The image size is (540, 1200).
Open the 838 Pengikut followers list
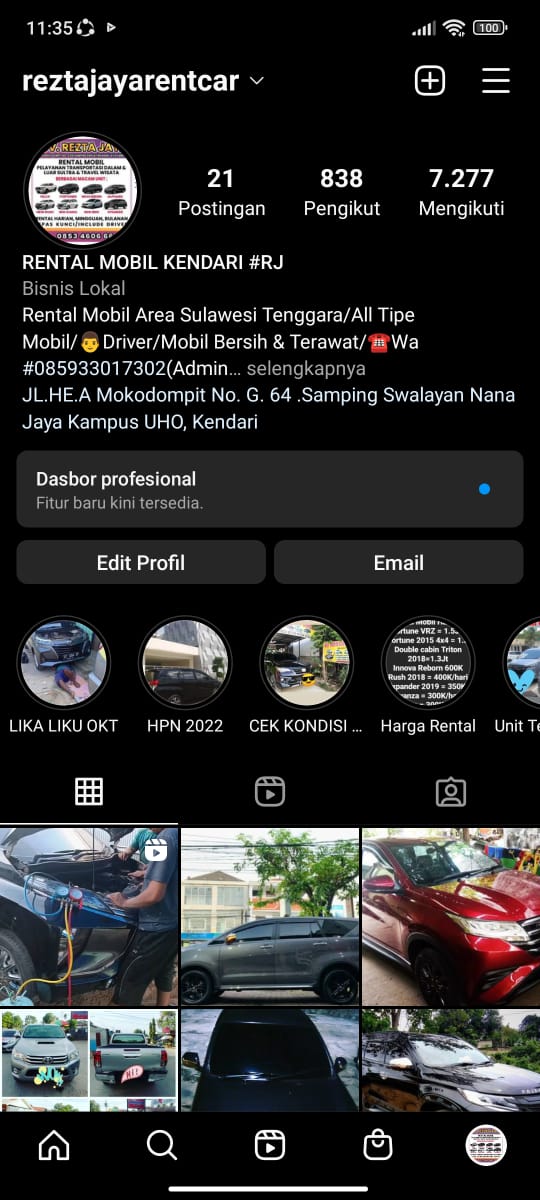[x=342, y=192]
